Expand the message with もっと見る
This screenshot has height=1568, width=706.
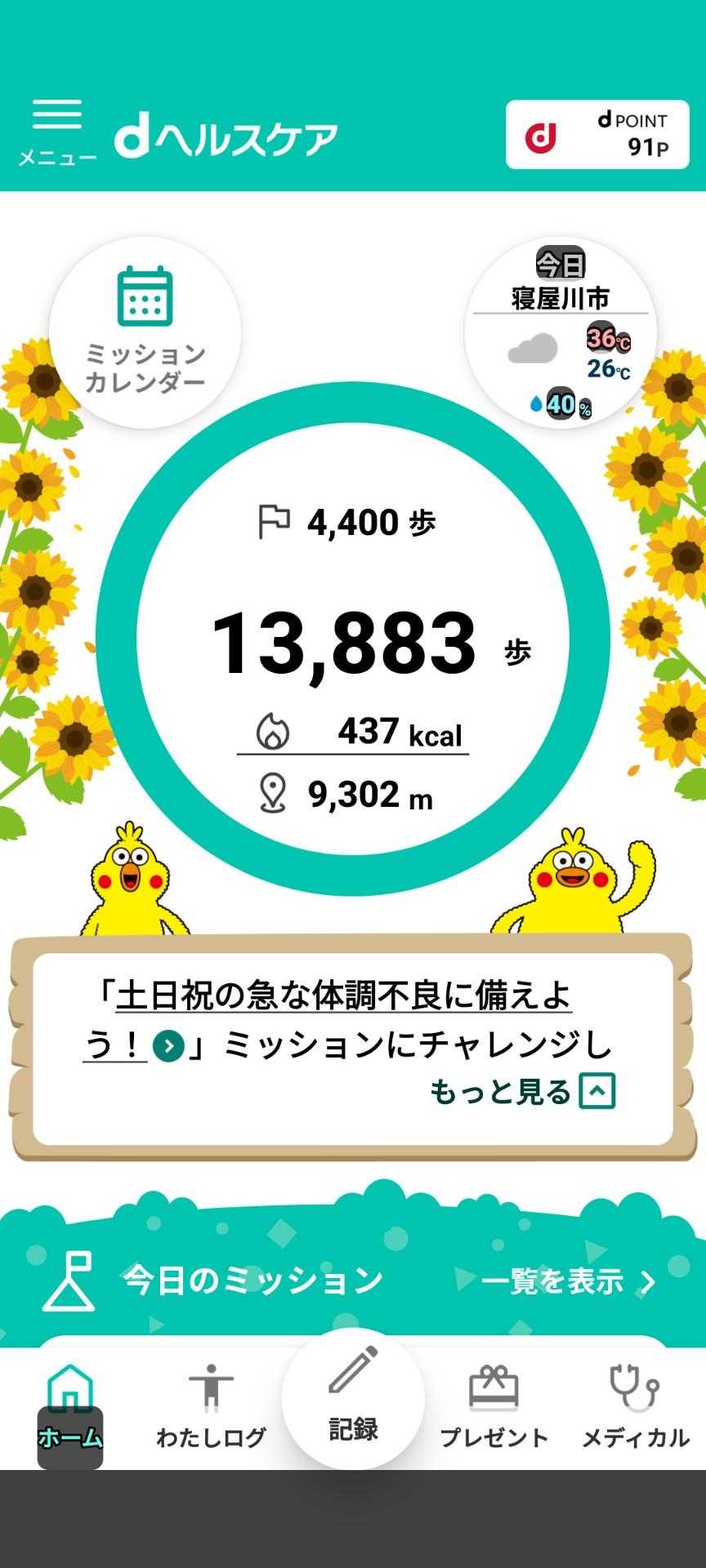point(521,1092)
